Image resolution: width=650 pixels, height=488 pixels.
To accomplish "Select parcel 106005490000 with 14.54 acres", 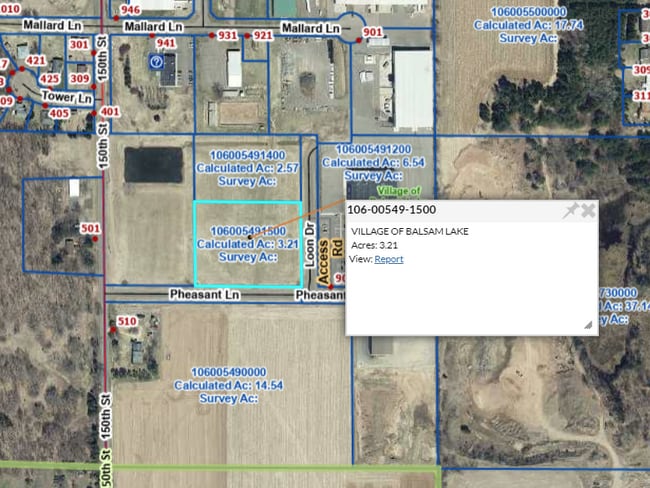I will (228, 385).
